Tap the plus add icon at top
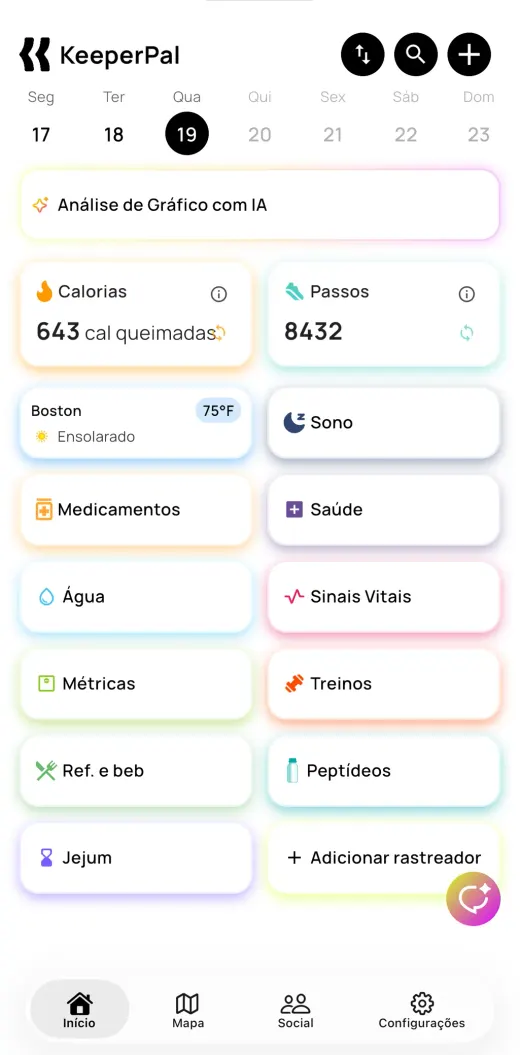 (469, 54)
